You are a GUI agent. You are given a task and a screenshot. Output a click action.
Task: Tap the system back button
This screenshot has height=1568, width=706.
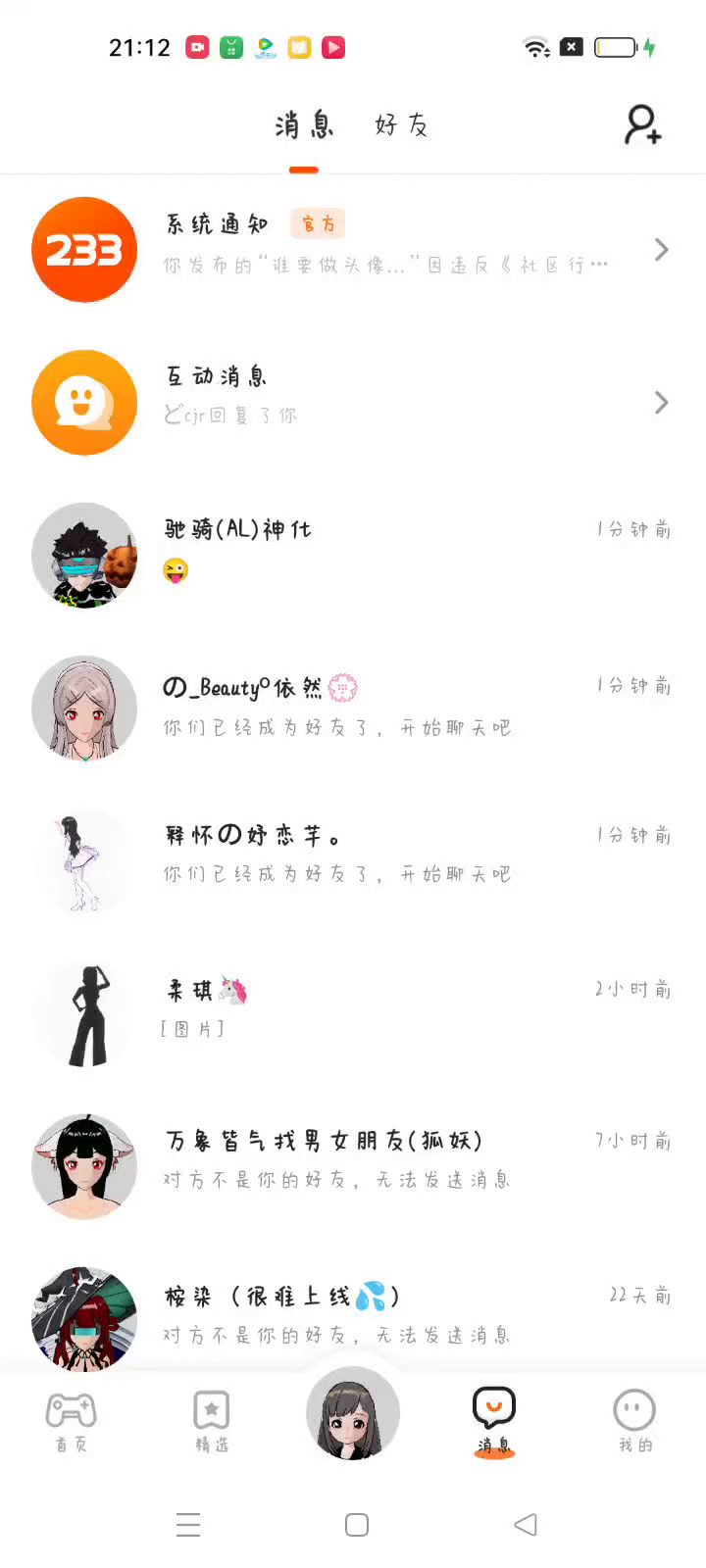[x=526, y=1525]
